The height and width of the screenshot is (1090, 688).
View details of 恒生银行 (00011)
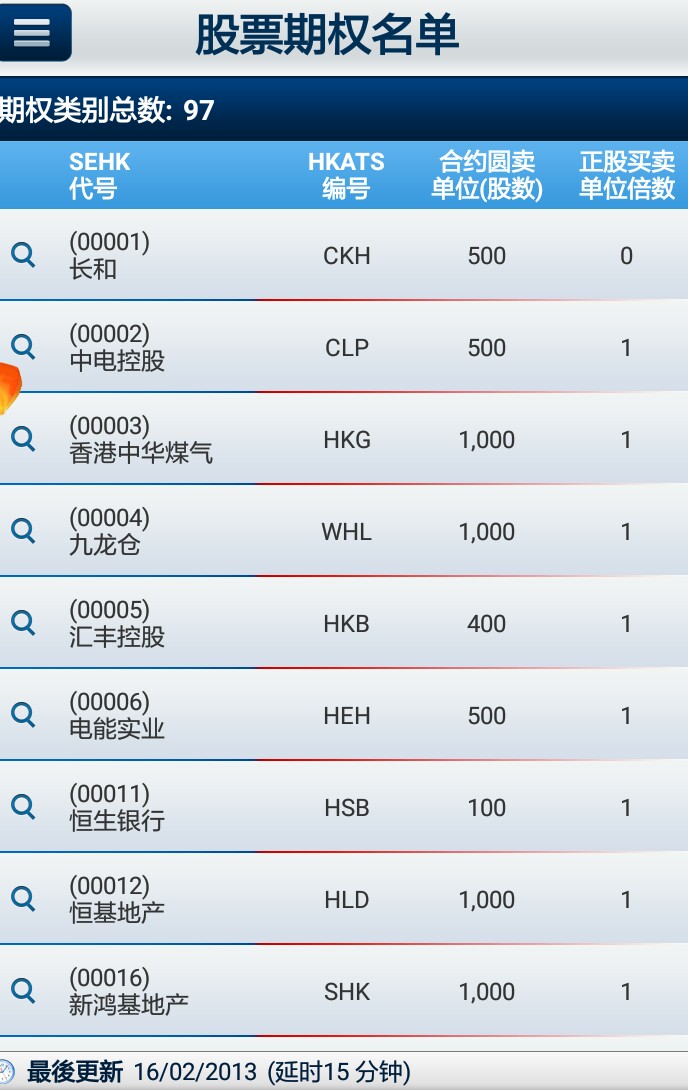[x=23, y=807]
